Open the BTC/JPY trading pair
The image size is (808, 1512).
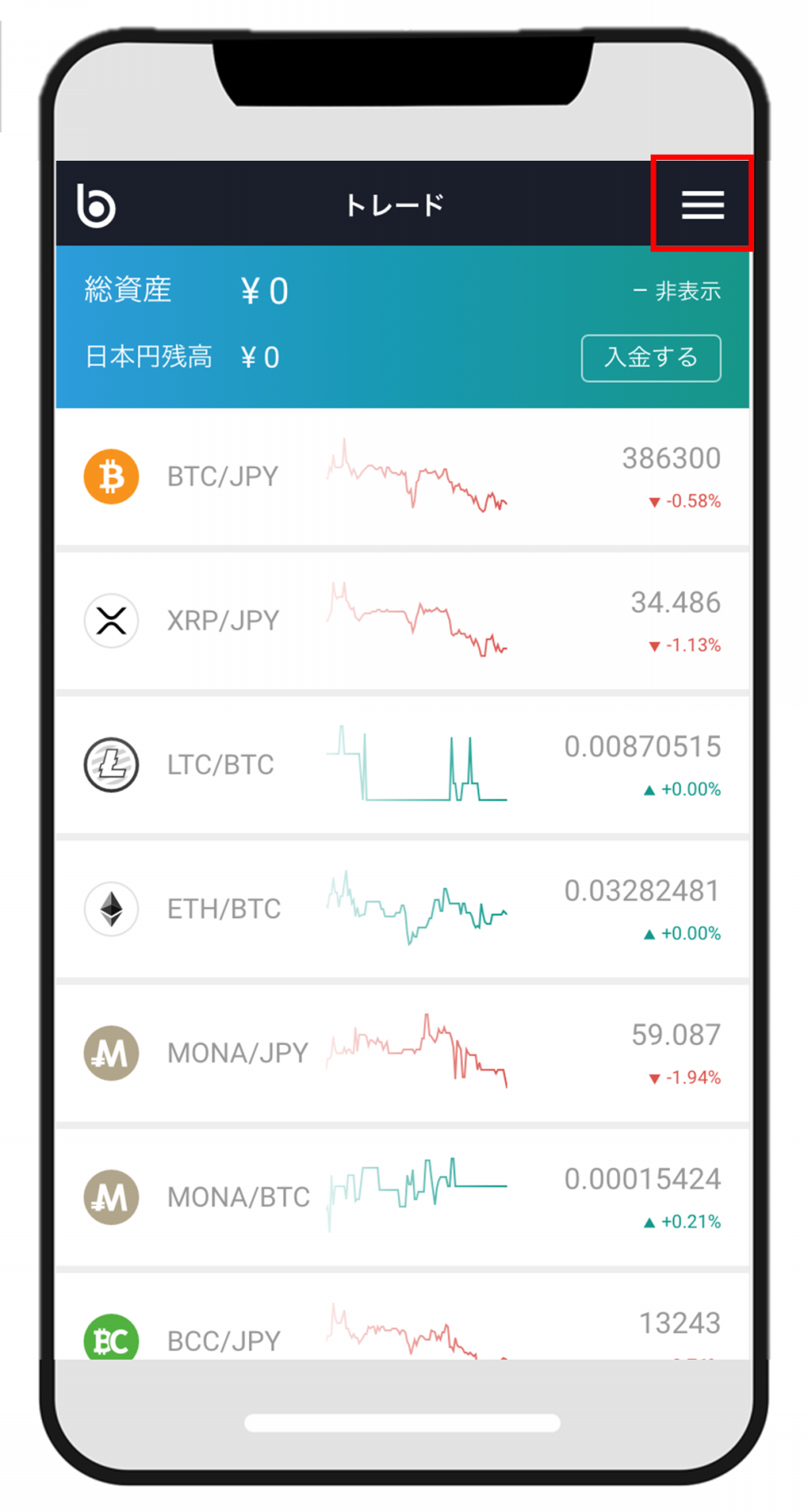[402, 477]
